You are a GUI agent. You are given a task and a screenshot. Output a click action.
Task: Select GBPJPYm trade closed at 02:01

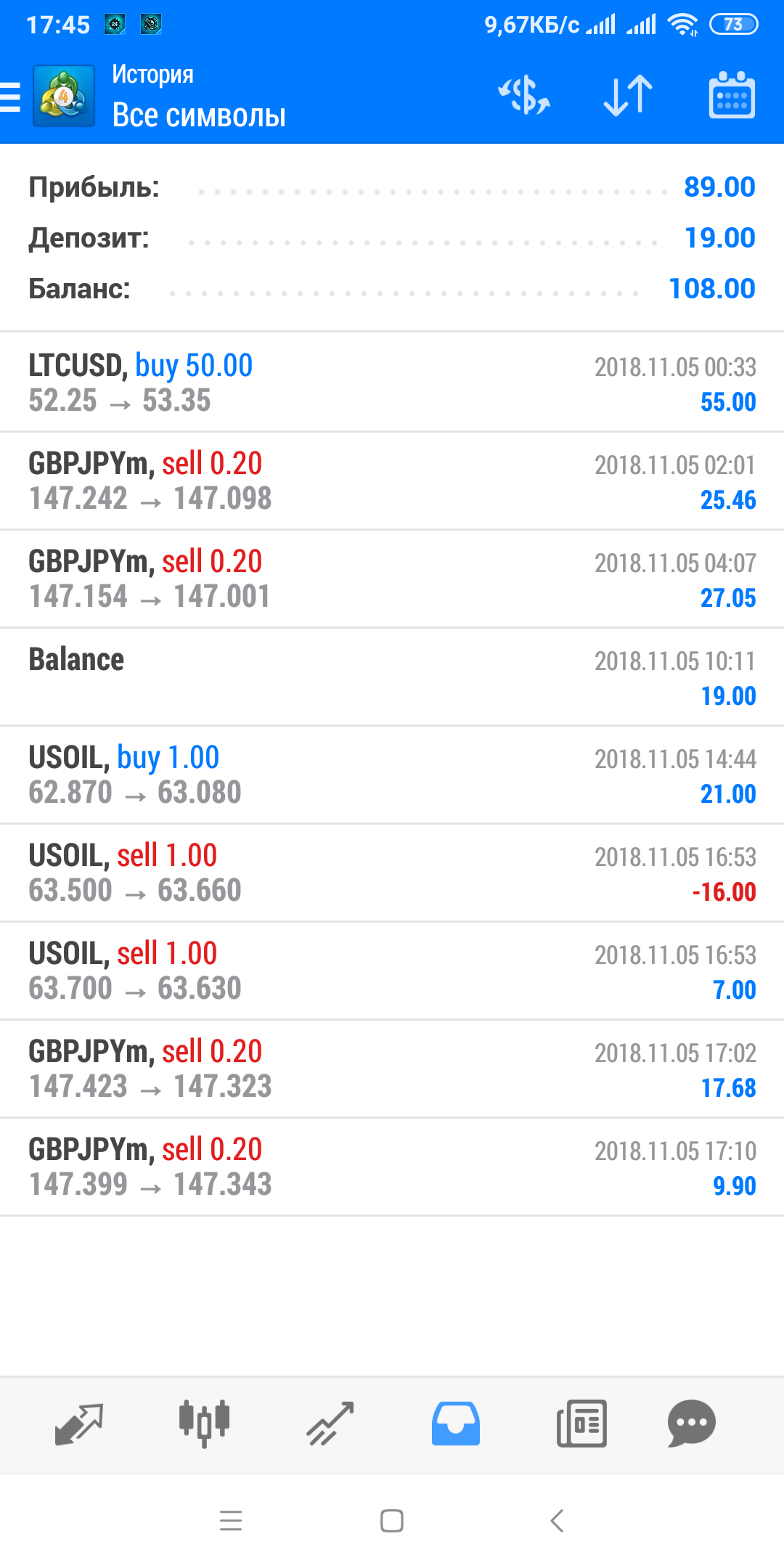click(x=392, y=481)
